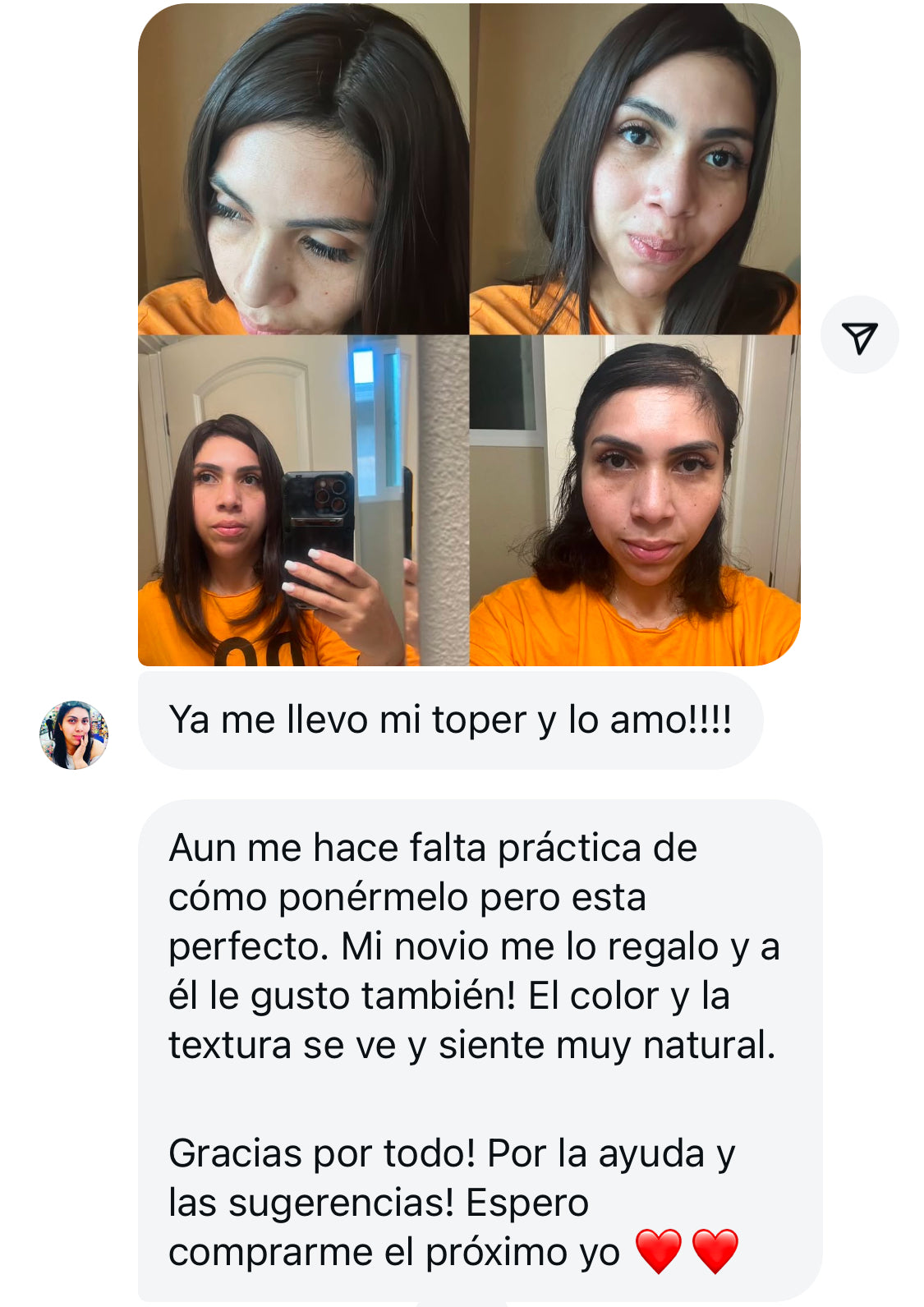Open the top-left photo in the message
This screenshot has width=924, height=1307.
[x=303, y=169]
